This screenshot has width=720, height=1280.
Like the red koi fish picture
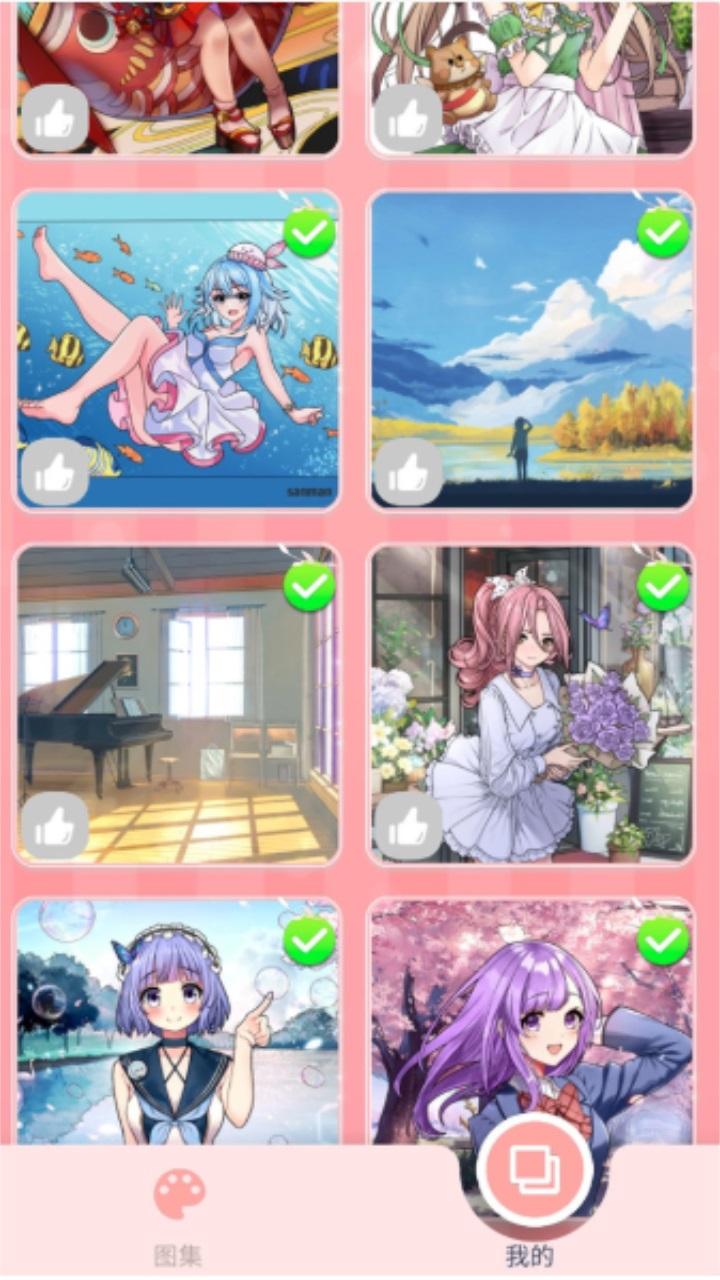(55, 118)
